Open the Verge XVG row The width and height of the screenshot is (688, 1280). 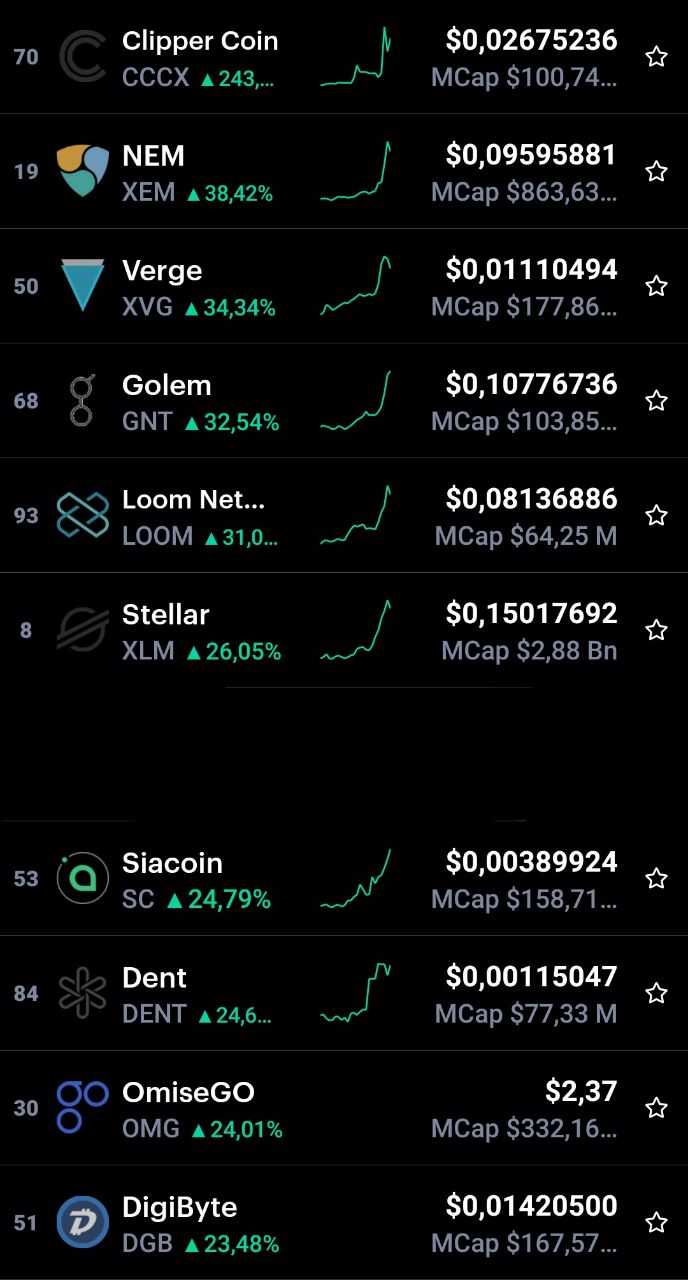tap(344, 286)
